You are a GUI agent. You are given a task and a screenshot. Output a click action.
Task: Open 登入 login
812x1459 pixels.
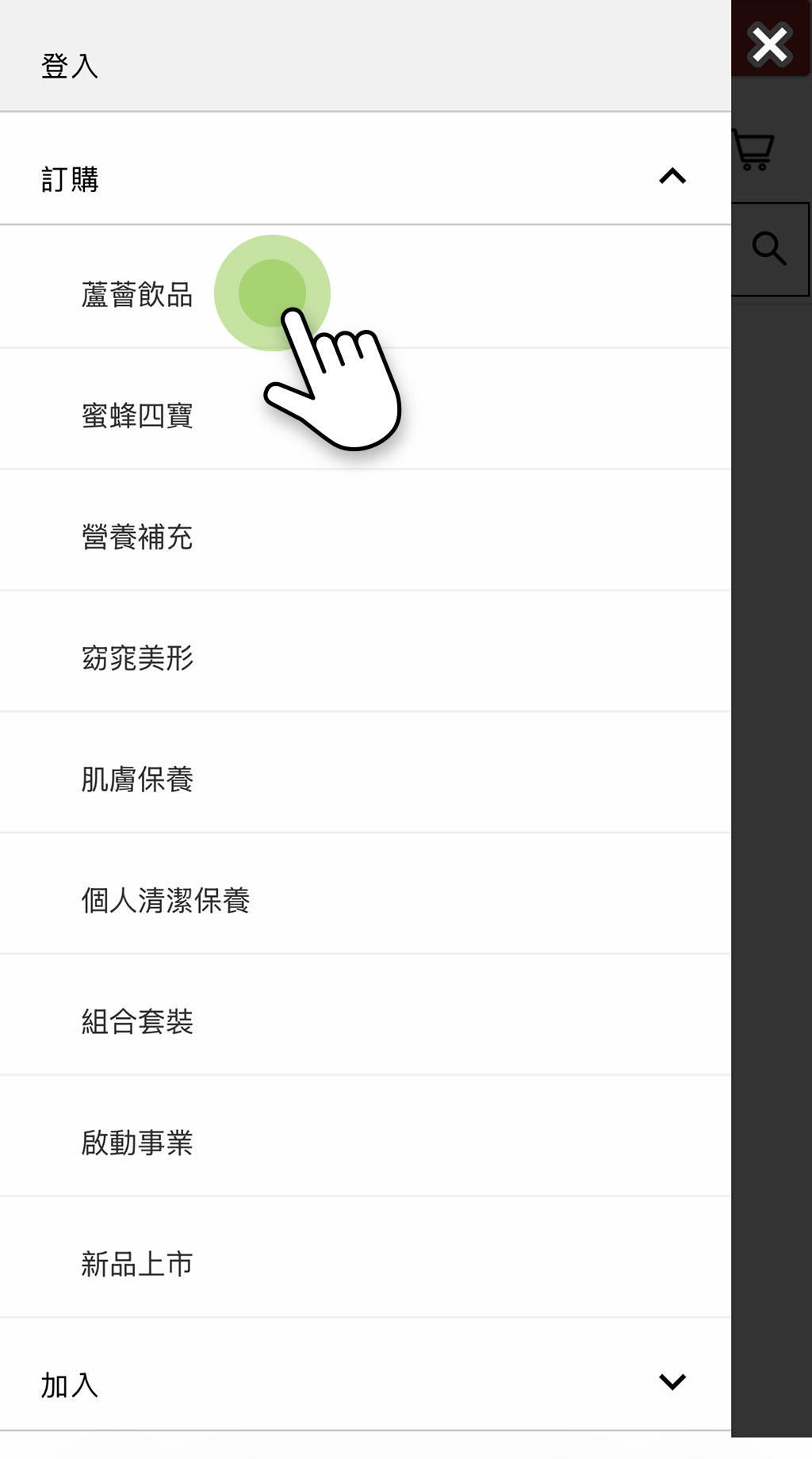pos(70,66)
